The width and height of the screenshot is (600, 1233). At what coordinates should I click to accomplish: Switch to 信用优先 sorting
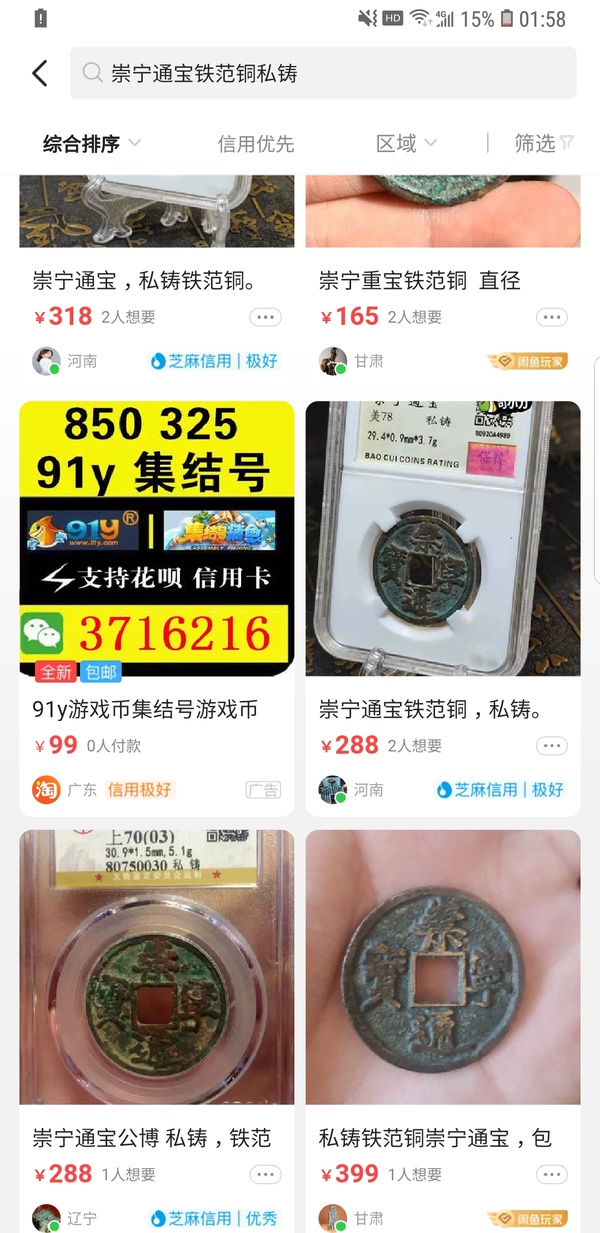(x=256, y=144)
